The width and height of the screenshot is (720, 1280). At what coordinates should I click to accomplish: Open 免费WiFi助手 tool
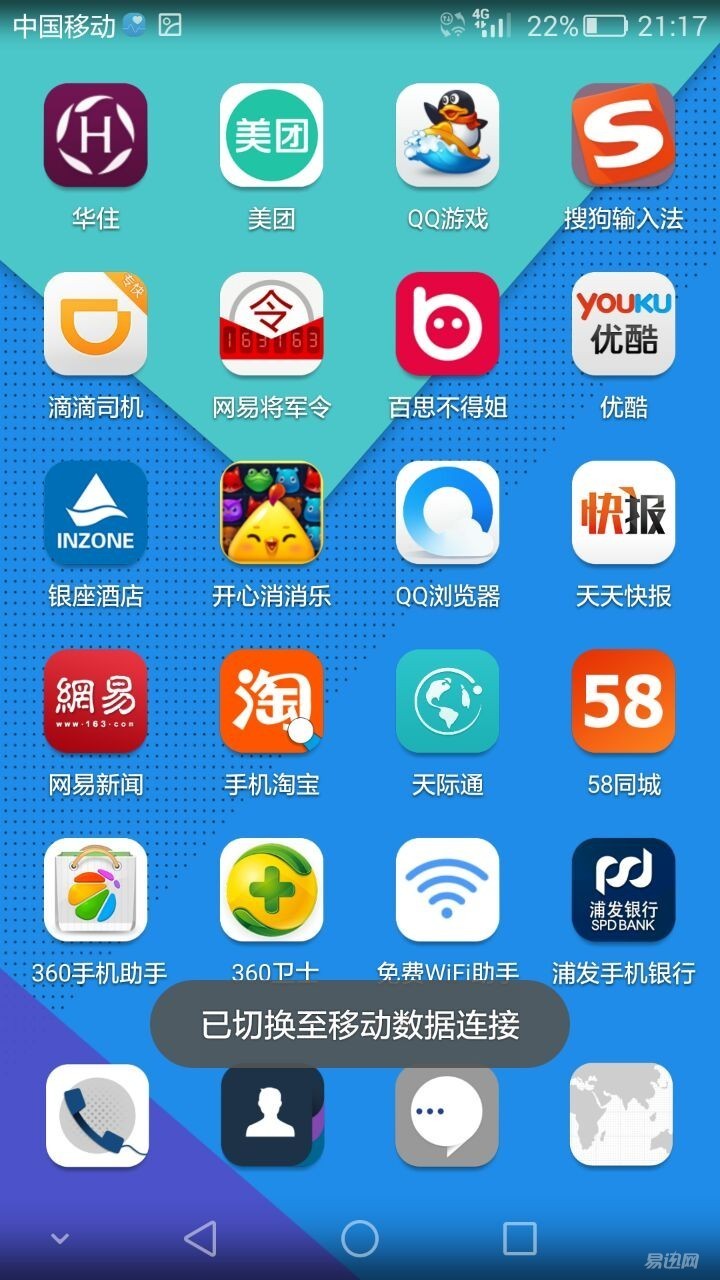tap(447, 889)
